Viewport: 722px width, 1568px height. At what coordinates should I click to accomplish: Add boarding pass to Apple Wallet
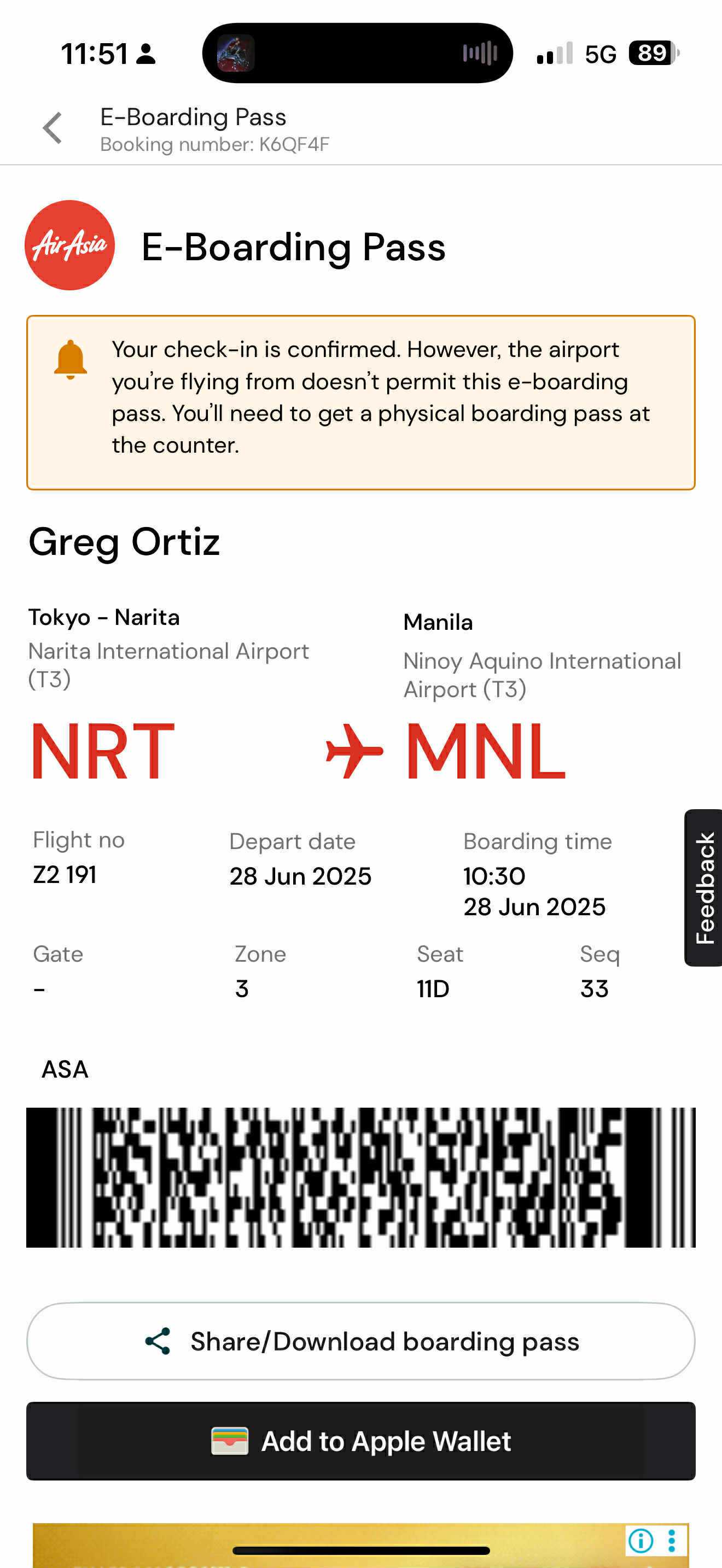coord(360,1441)
